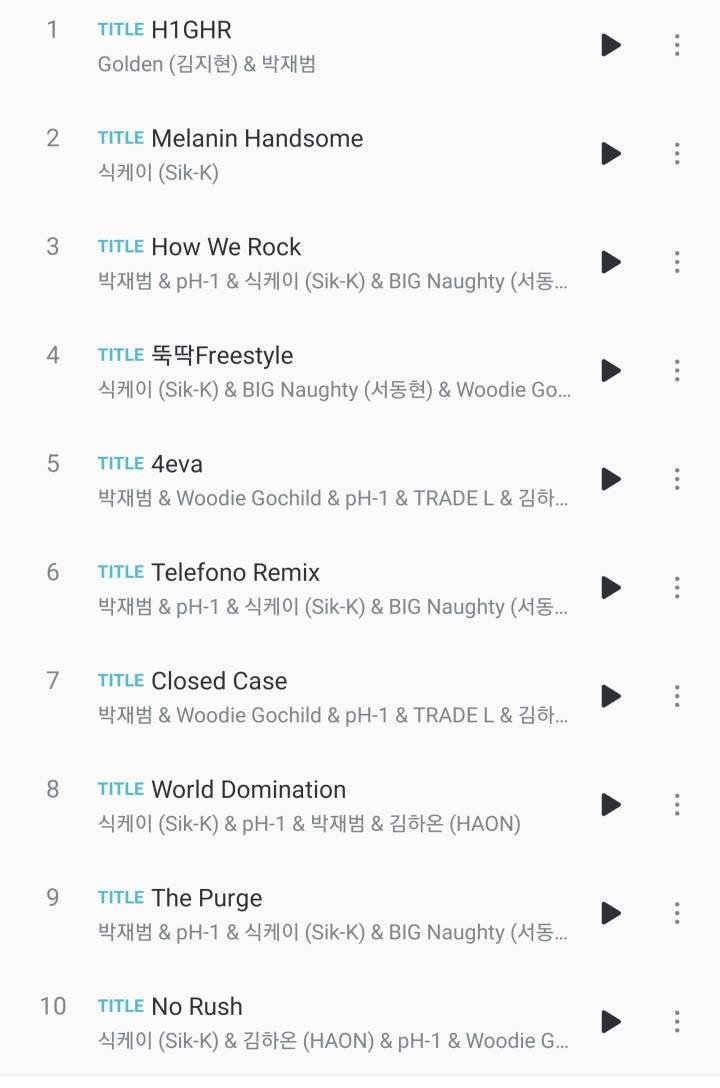Open the options menu for No Rush

[x=676, y=1022]
